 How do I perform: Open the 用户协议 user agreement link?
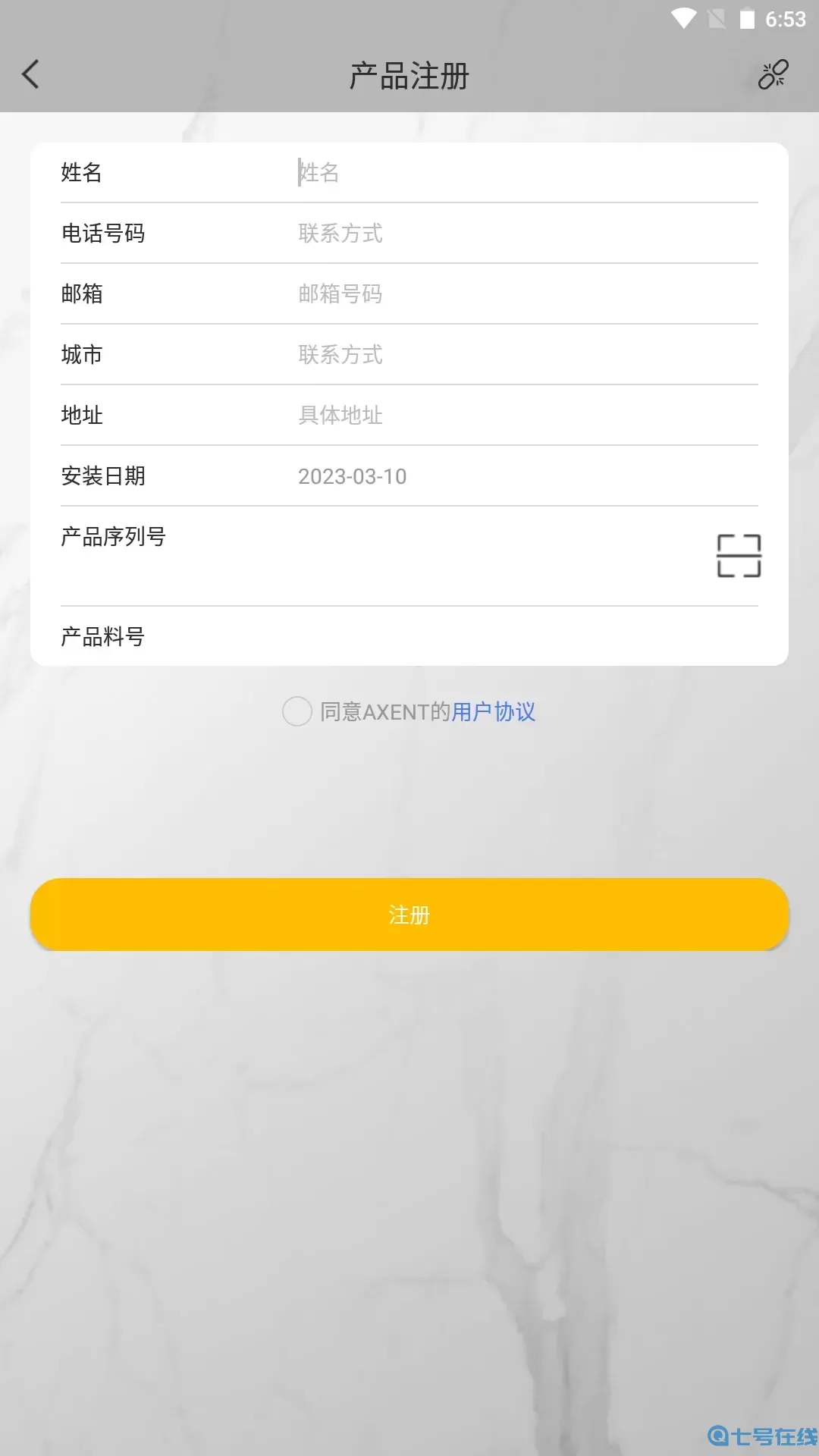coord(493,712)
